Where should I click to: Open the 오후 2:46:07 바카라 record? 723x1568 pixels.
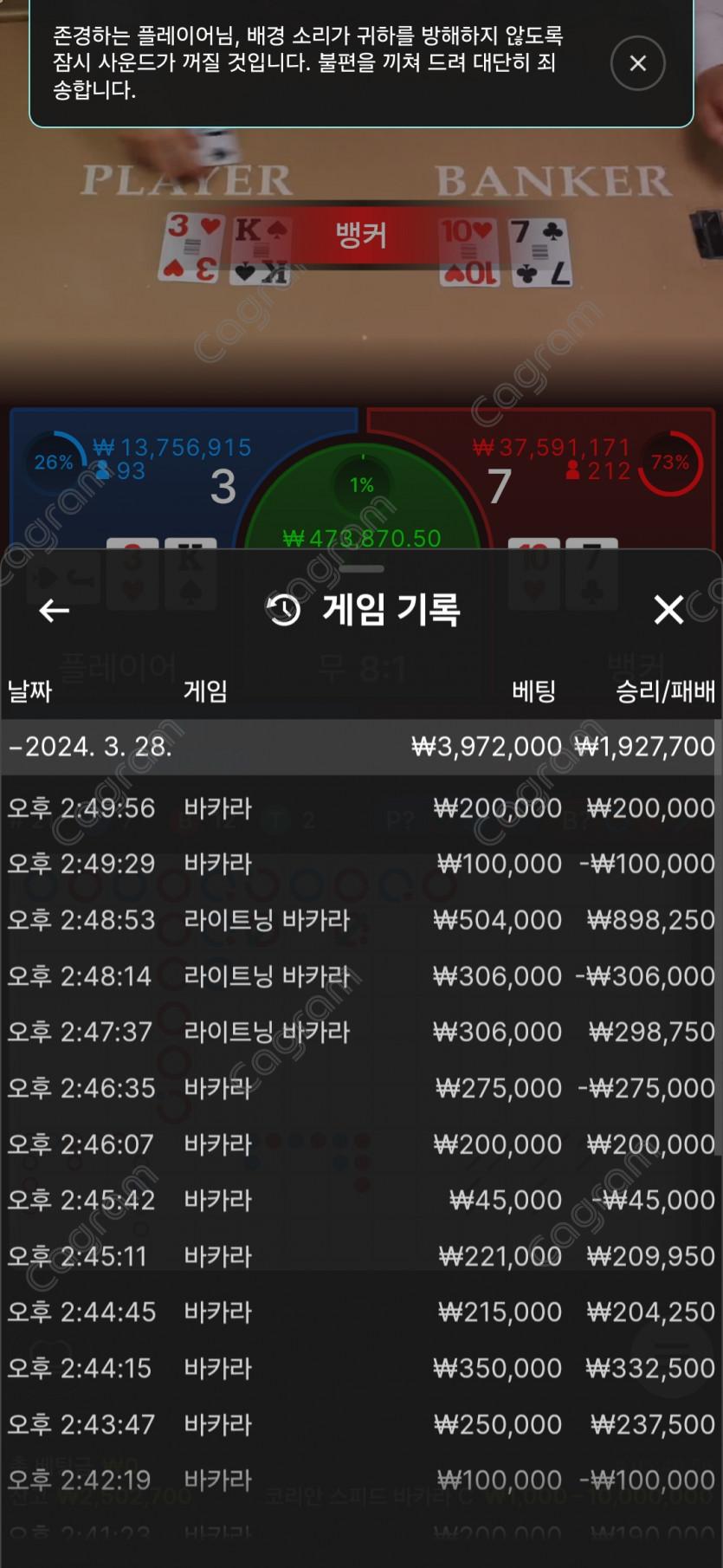coord(361,1144)
